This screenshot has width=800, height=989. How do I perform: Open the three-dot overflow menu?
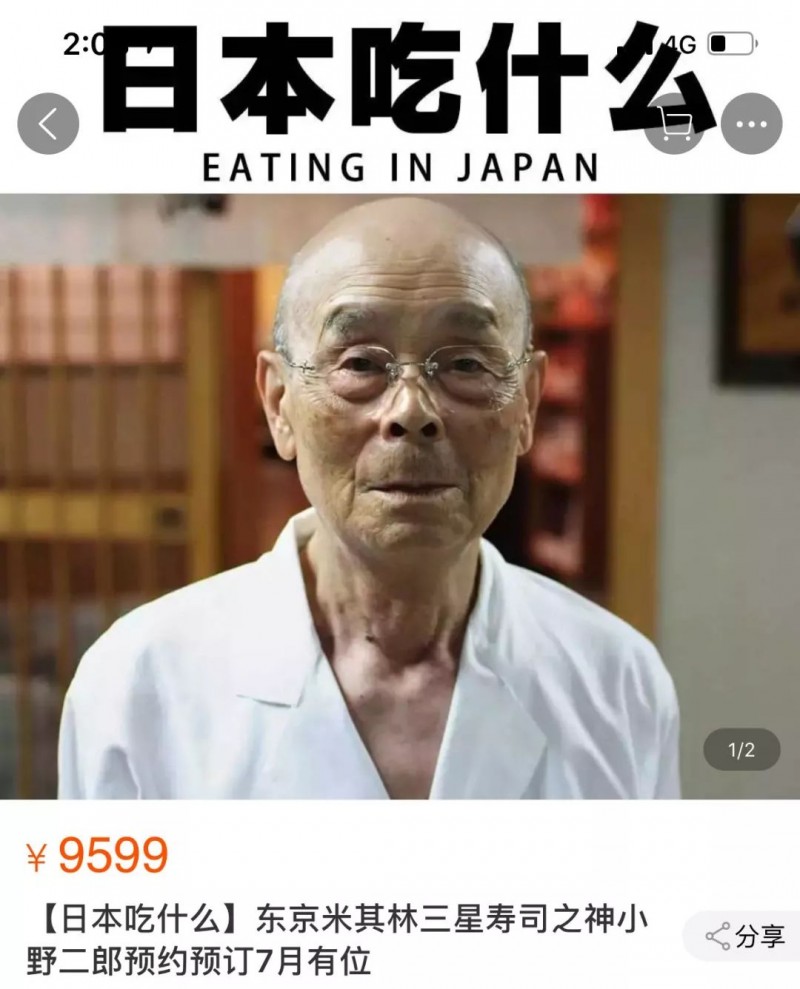pyautogui.click(x=751, y=124)
